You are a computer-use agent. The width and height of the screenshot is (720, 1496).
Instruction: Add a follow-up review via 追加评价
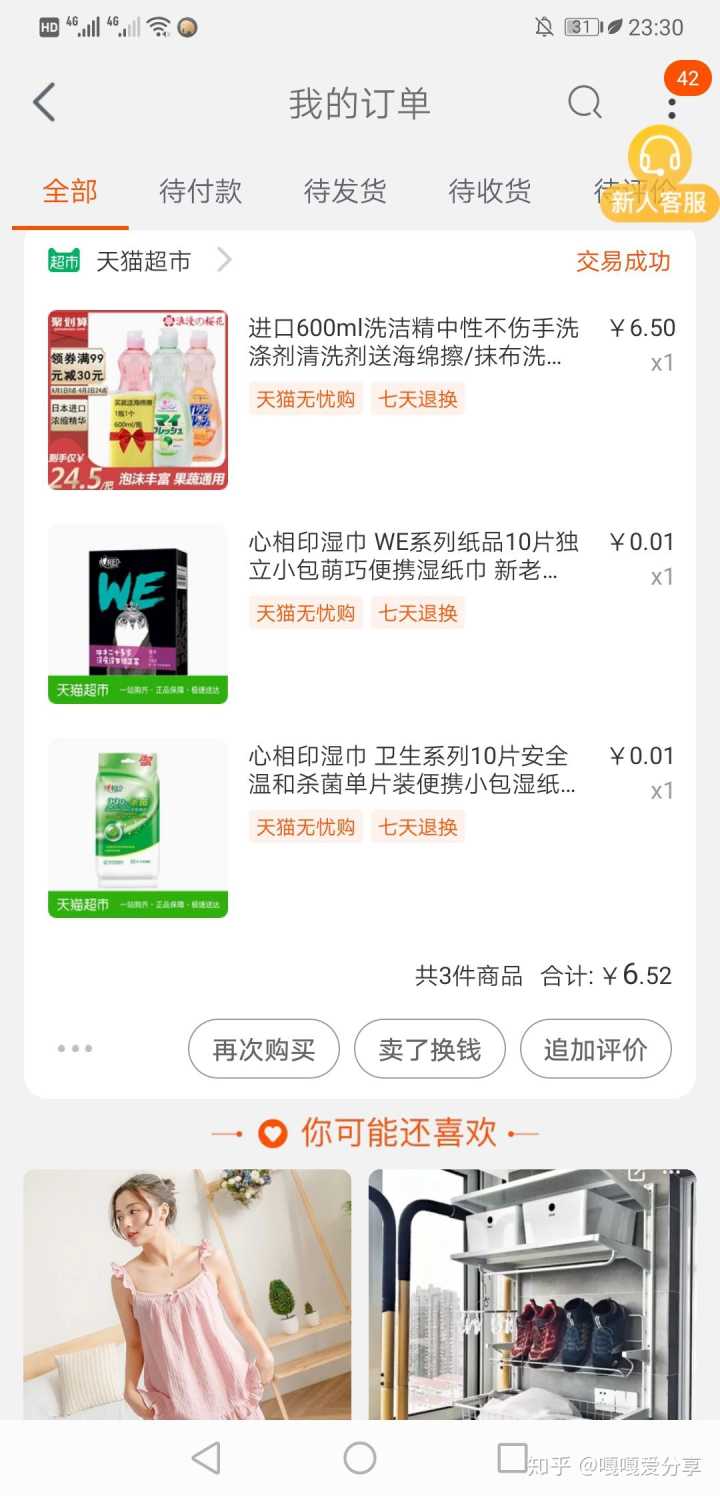coord(596,1049)
